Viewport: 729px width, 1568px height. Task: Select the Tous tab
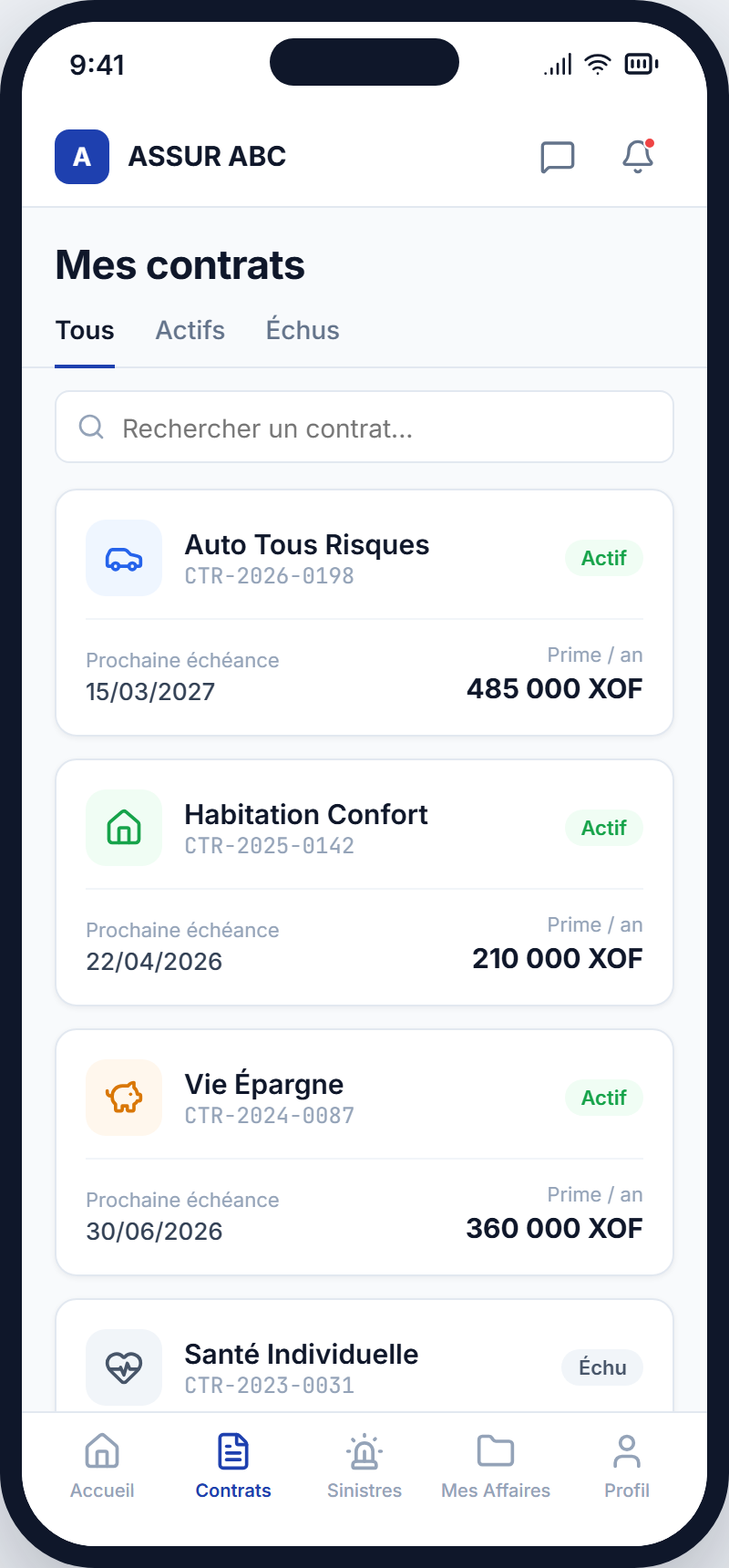pyautogui.click(x=85, y=330)
